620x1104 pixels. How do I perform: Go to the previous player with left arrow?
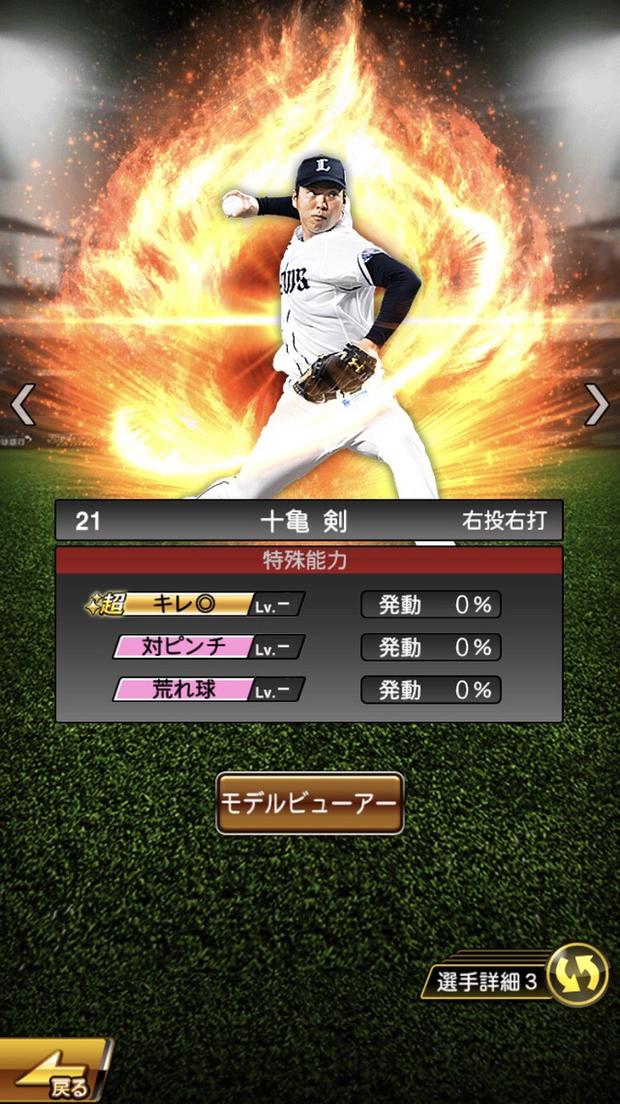(22, 405)
